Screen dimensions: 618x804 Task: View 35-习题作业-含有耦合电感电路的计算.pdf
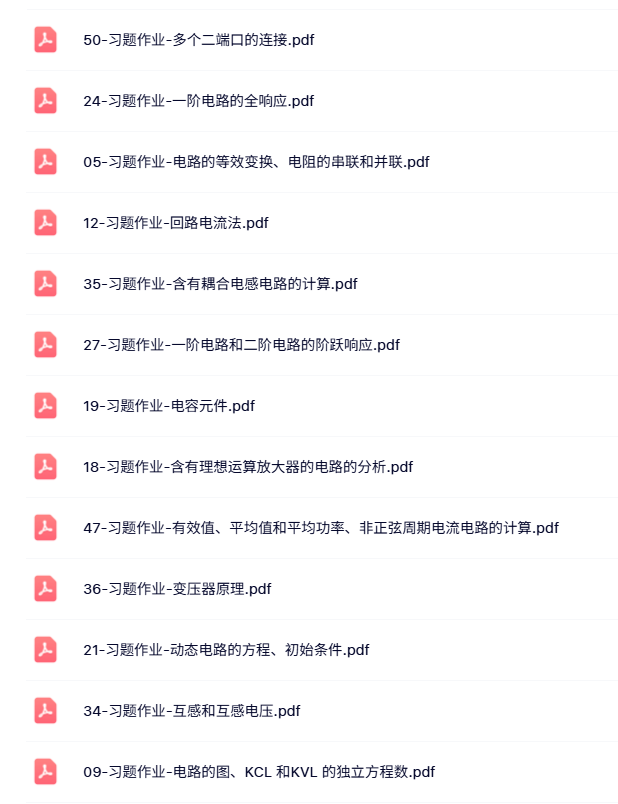220,284
